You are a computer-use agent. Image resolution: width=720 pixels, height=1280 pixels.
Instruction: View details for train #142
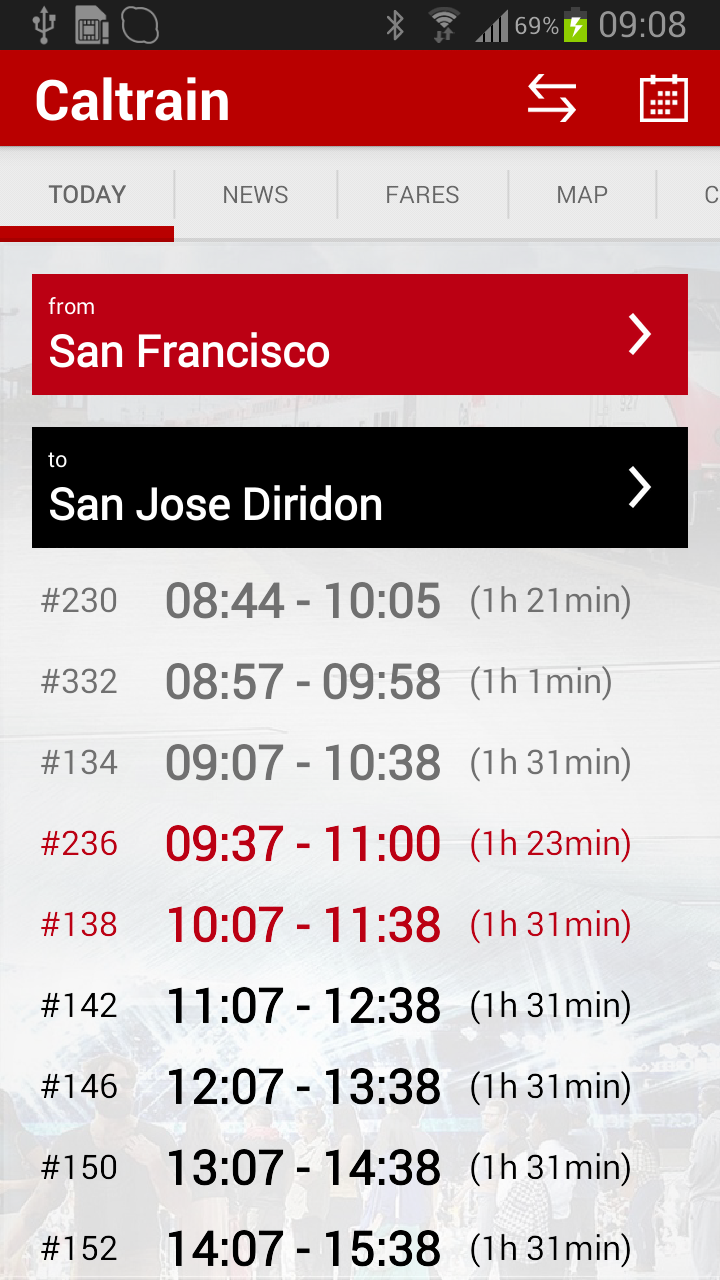(x=336, y=1006)
